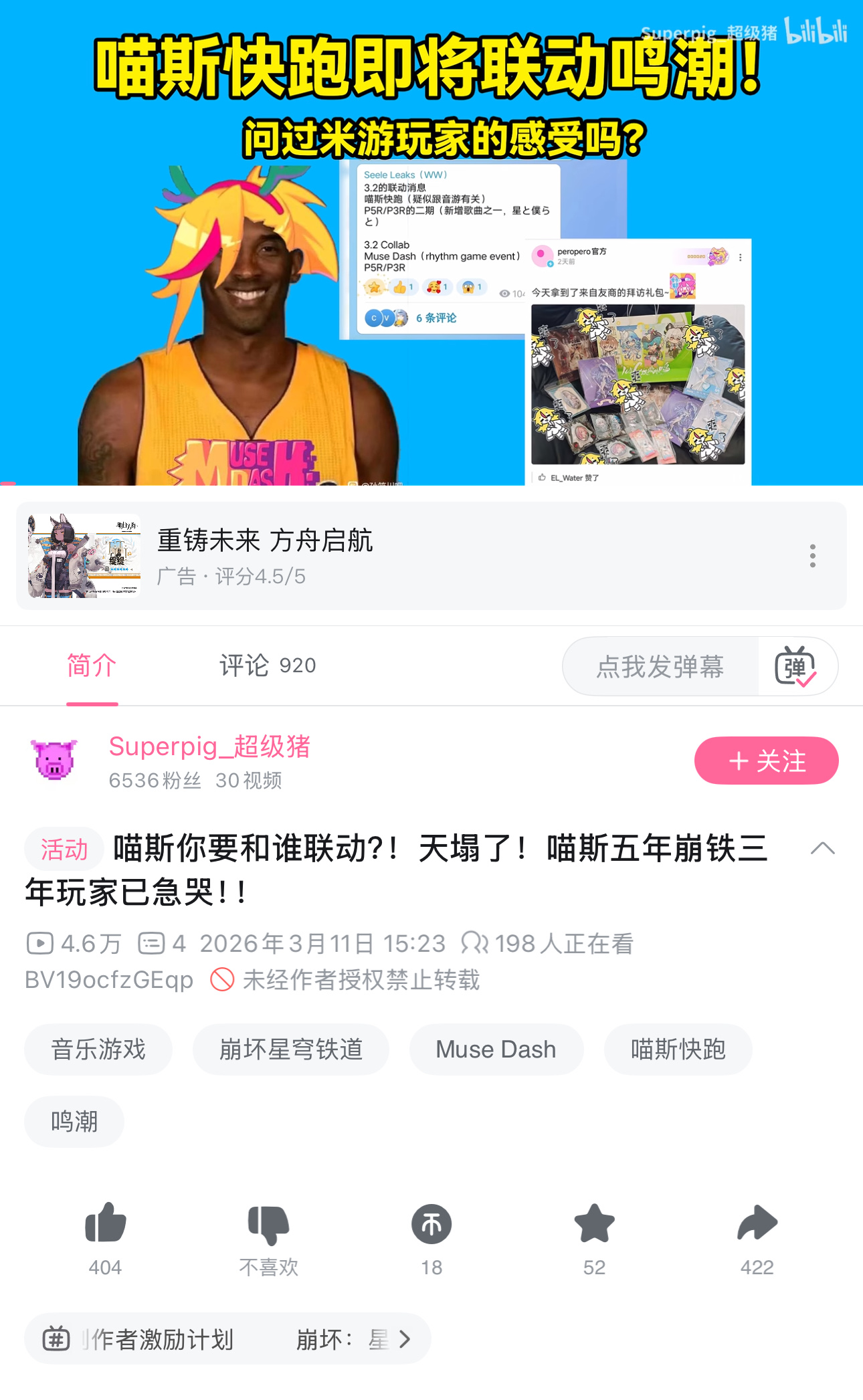Image resolution: width=863 pixels, height=1400 pixels.
Task: Open the 音乐游戏 tag
Action: 98,1049
